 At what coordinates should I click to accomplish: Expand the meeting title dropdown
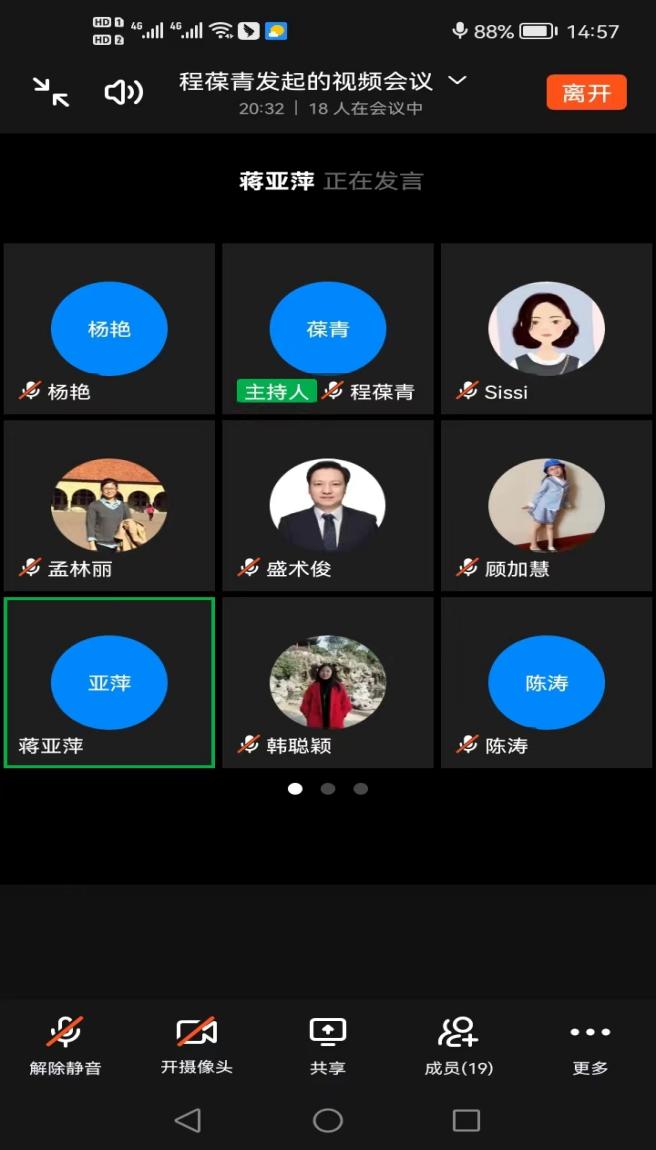[x=457, y=80]
